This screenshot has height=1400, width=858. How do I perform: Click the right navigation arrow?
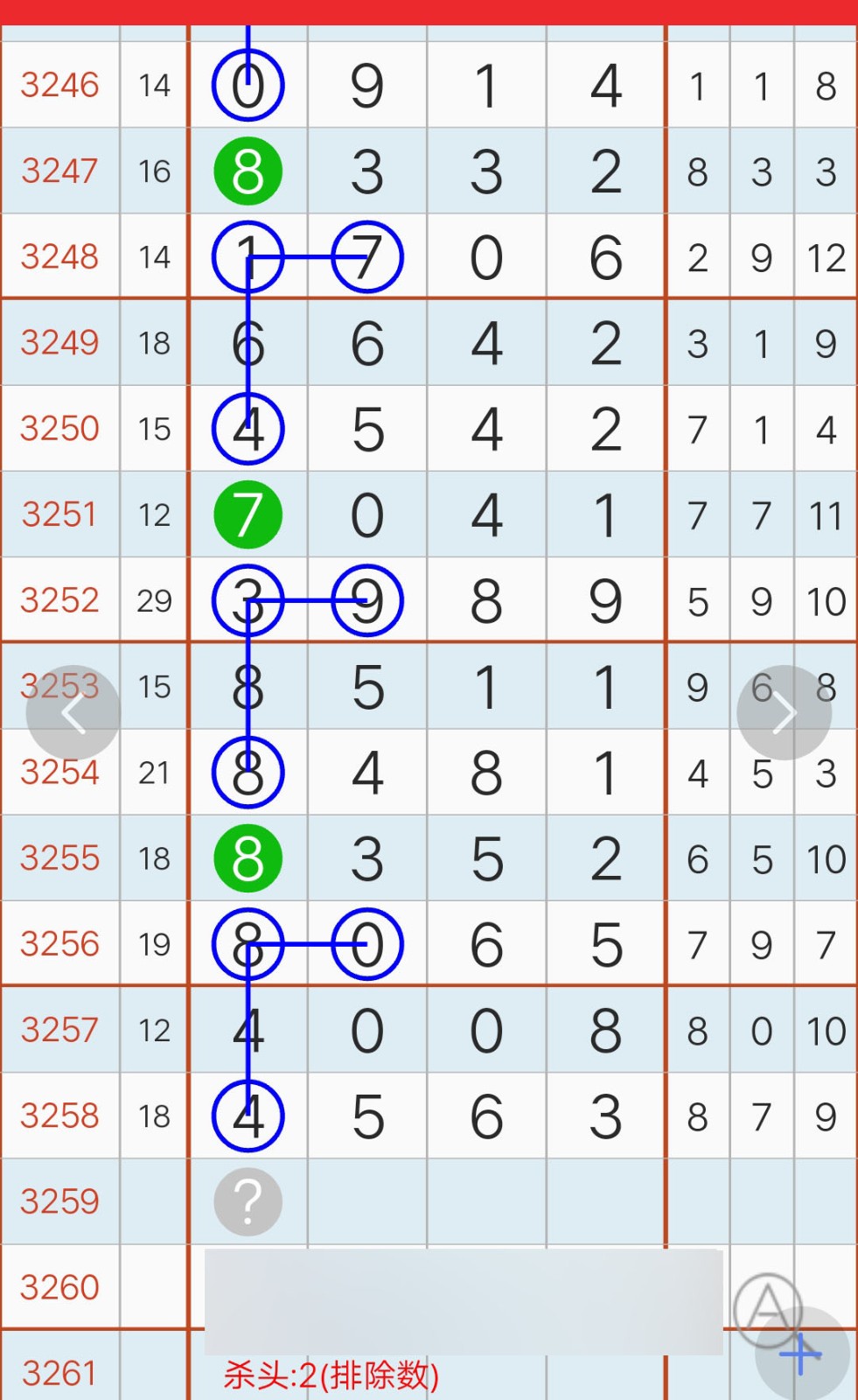[785, 711]
